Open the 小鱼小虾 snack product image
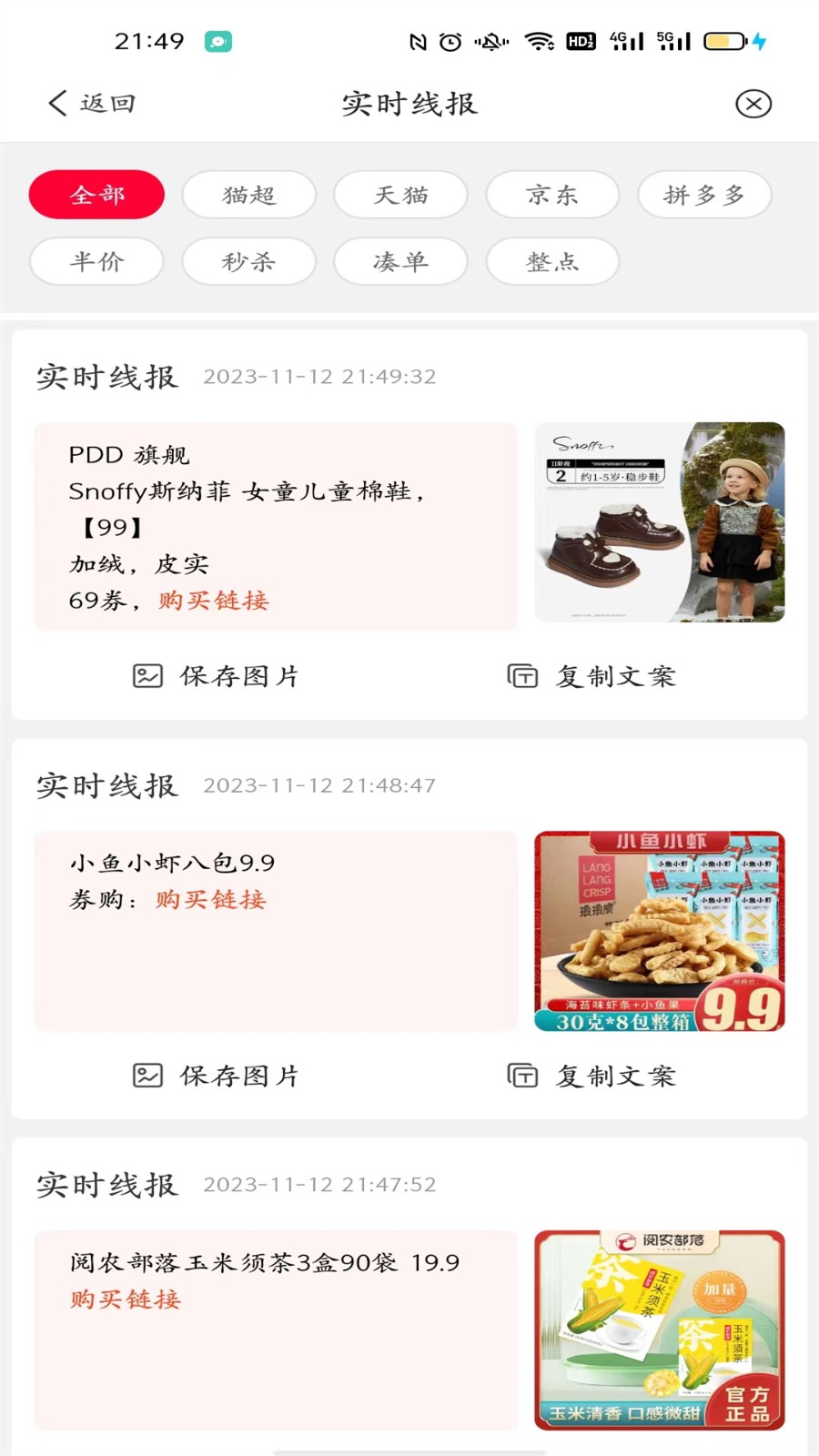 659,931
